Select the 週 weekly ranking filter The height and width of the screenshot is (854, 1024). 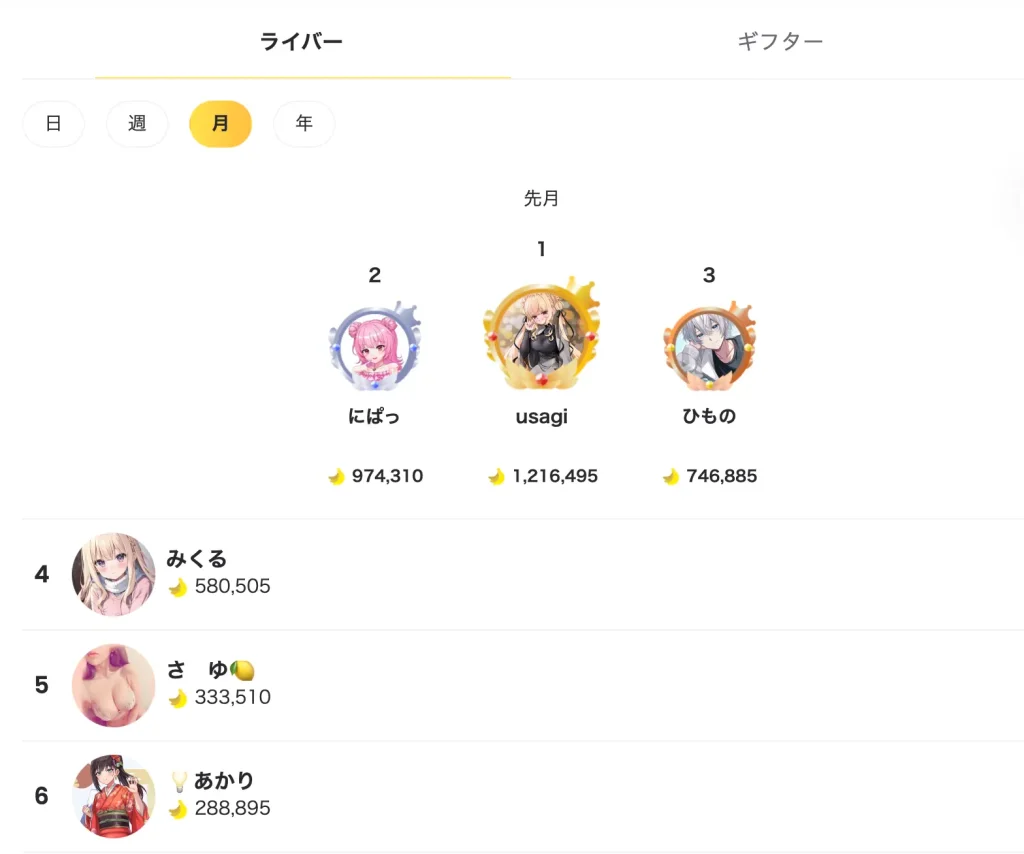137,124
